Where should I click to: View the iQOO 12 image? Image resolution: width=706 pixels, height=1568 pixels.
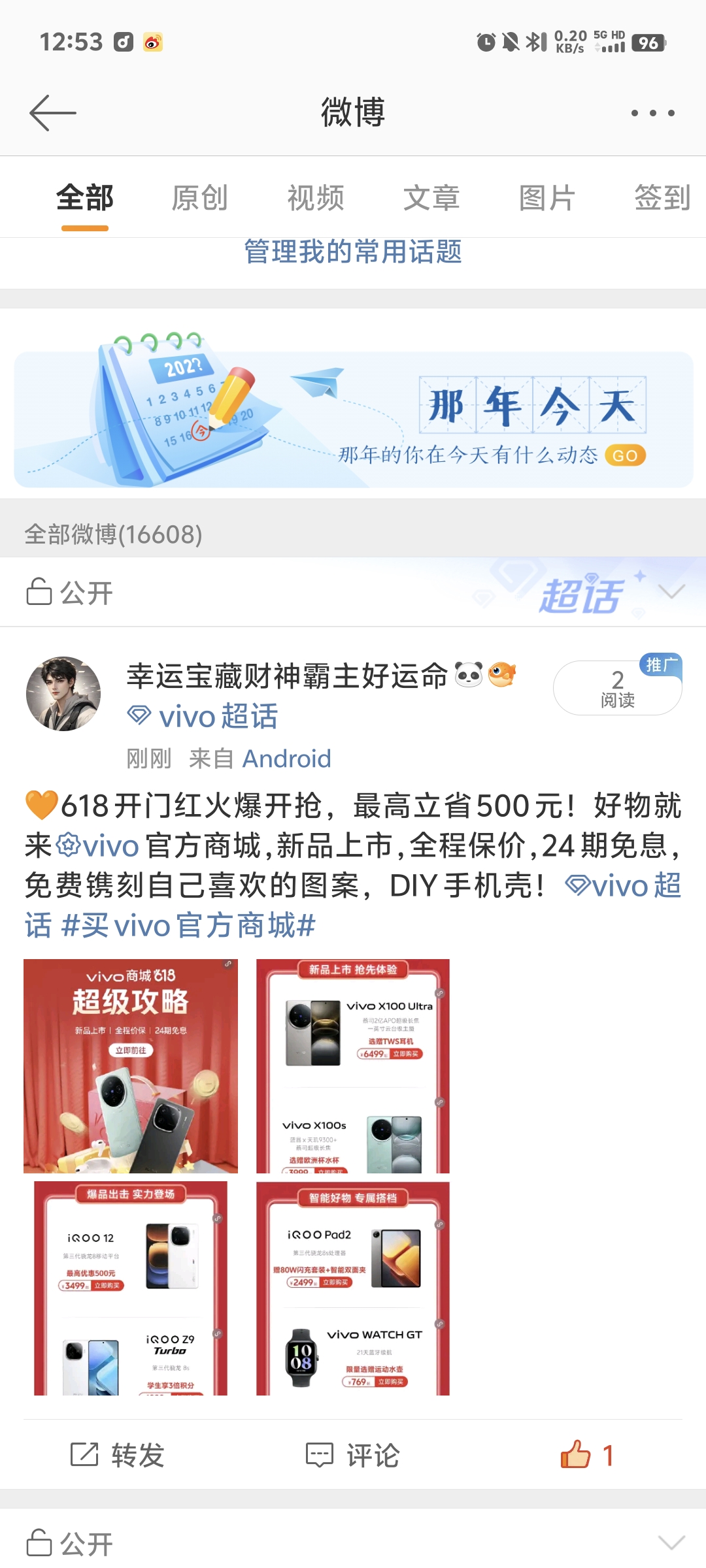(131, 1288)
